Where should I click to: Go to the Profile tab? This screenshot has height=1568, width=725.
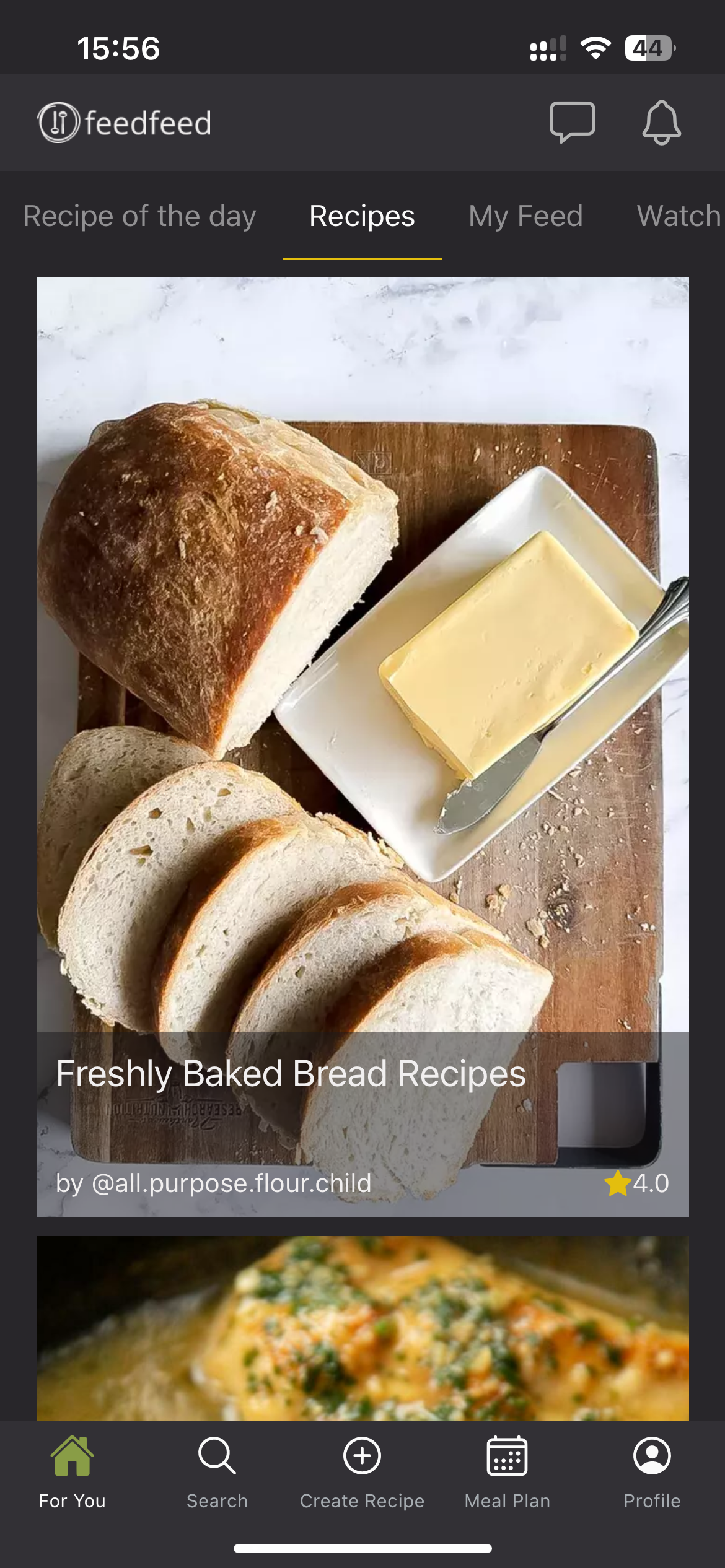[652, 1472]
